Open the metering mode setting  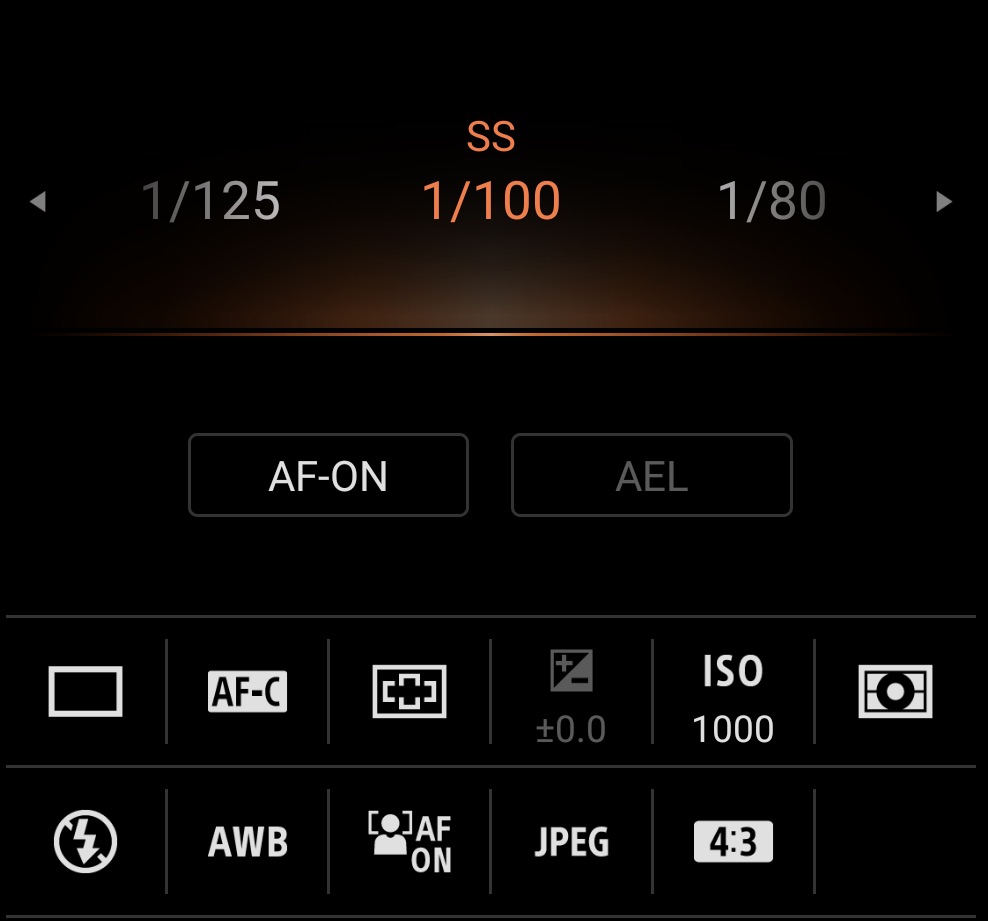(896, 692)
